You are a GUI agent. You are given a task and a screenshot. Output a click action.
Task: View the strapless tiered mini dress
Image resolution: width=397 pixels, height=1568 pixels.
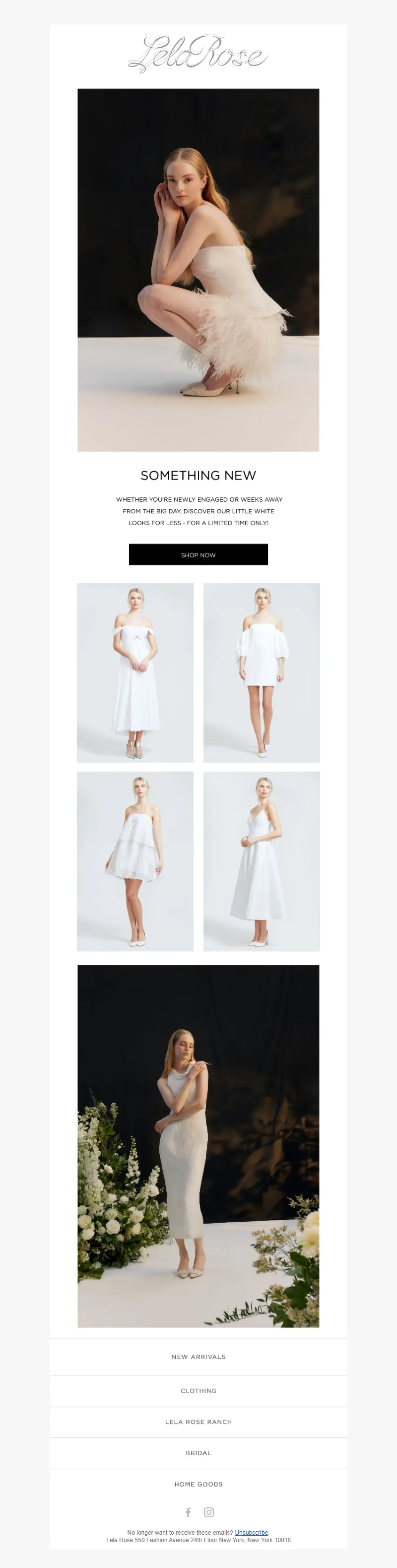point(135,861)
